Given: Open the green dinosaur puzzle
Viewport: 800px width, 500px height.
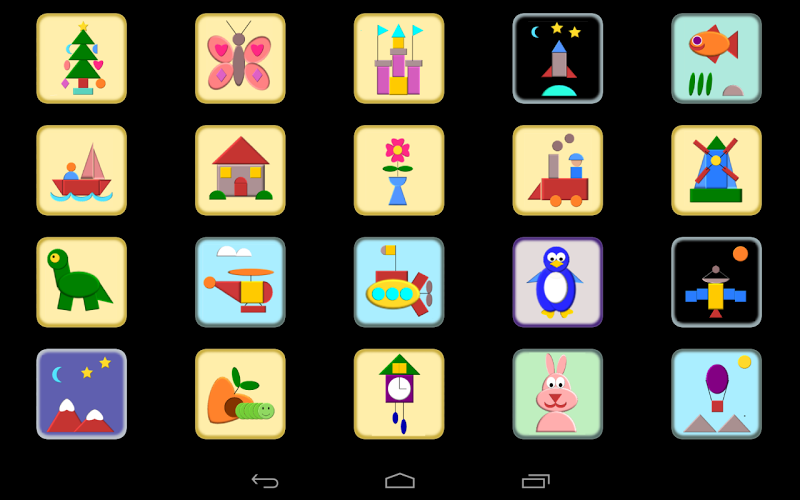Looking at the screenshot, I should click(82, 282).
